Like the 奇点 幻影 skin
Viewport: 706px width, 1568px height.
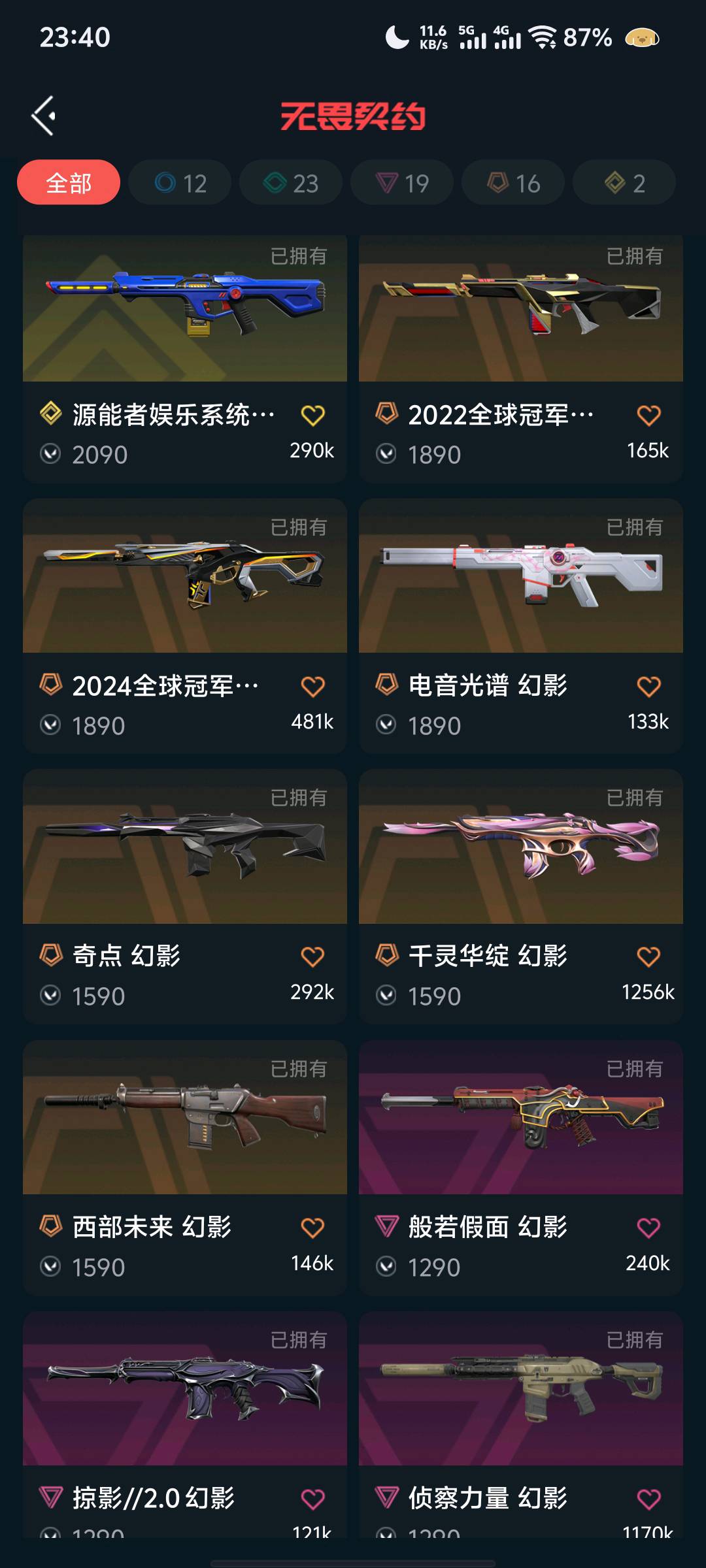[x=312, y=957]
